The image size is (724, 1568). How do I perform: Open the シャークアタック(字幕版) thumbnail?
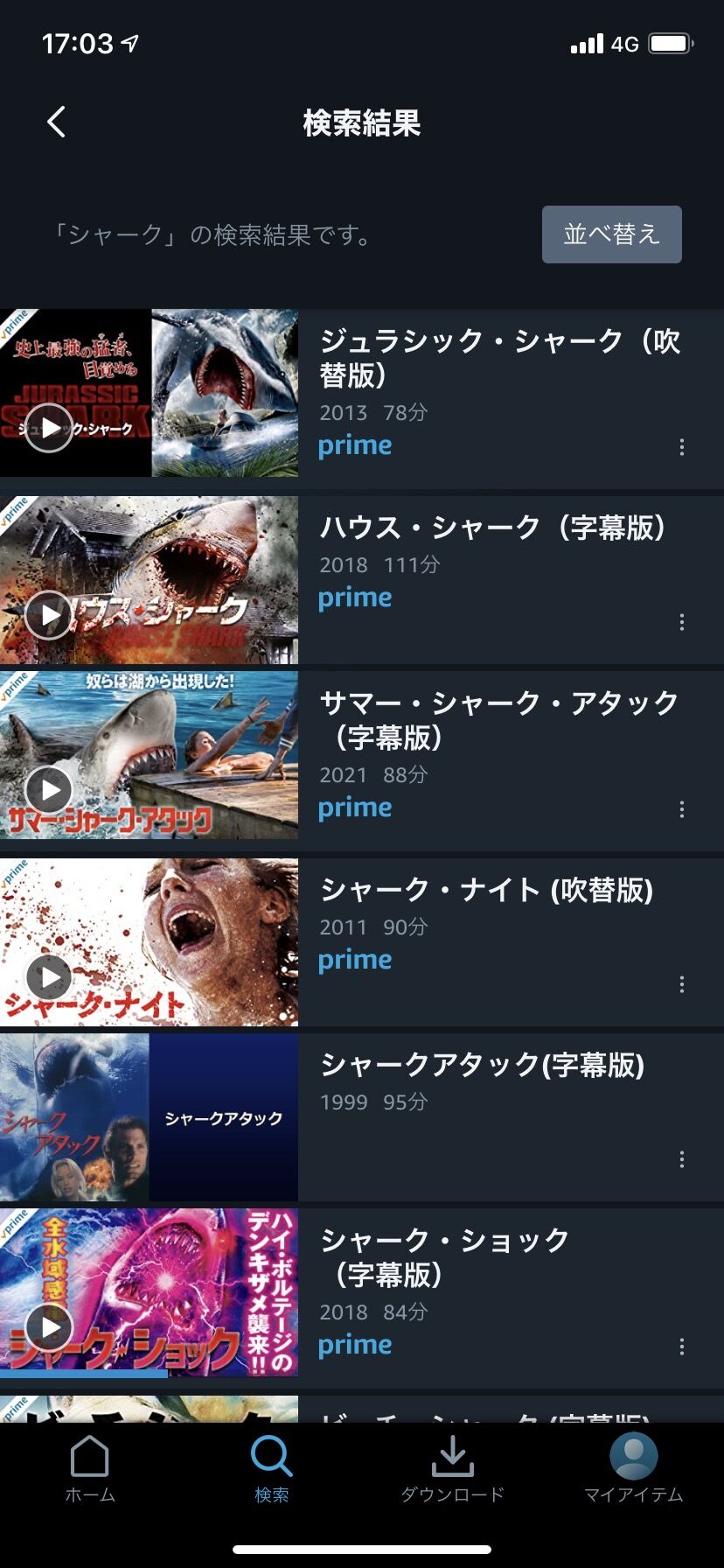pos(149,1117)
